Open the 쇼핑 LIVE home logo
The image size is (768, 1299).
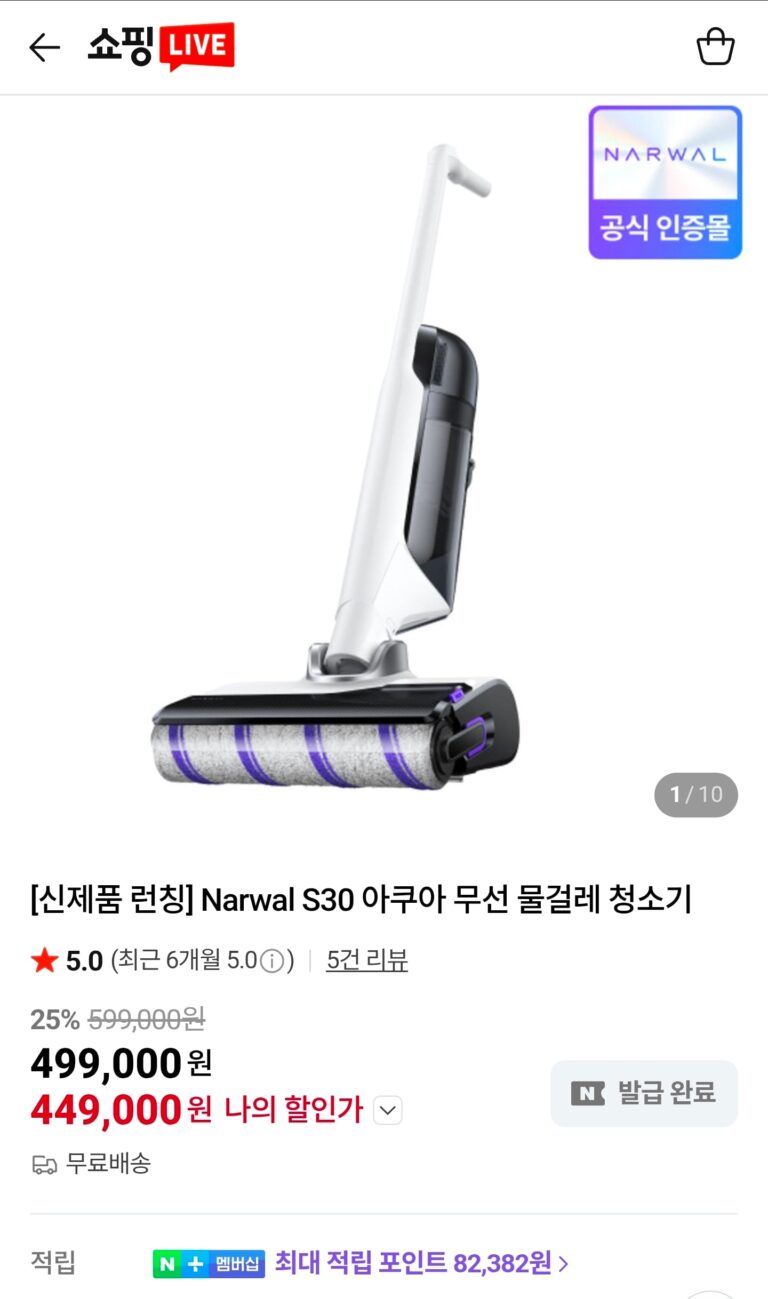pos(161,47)
